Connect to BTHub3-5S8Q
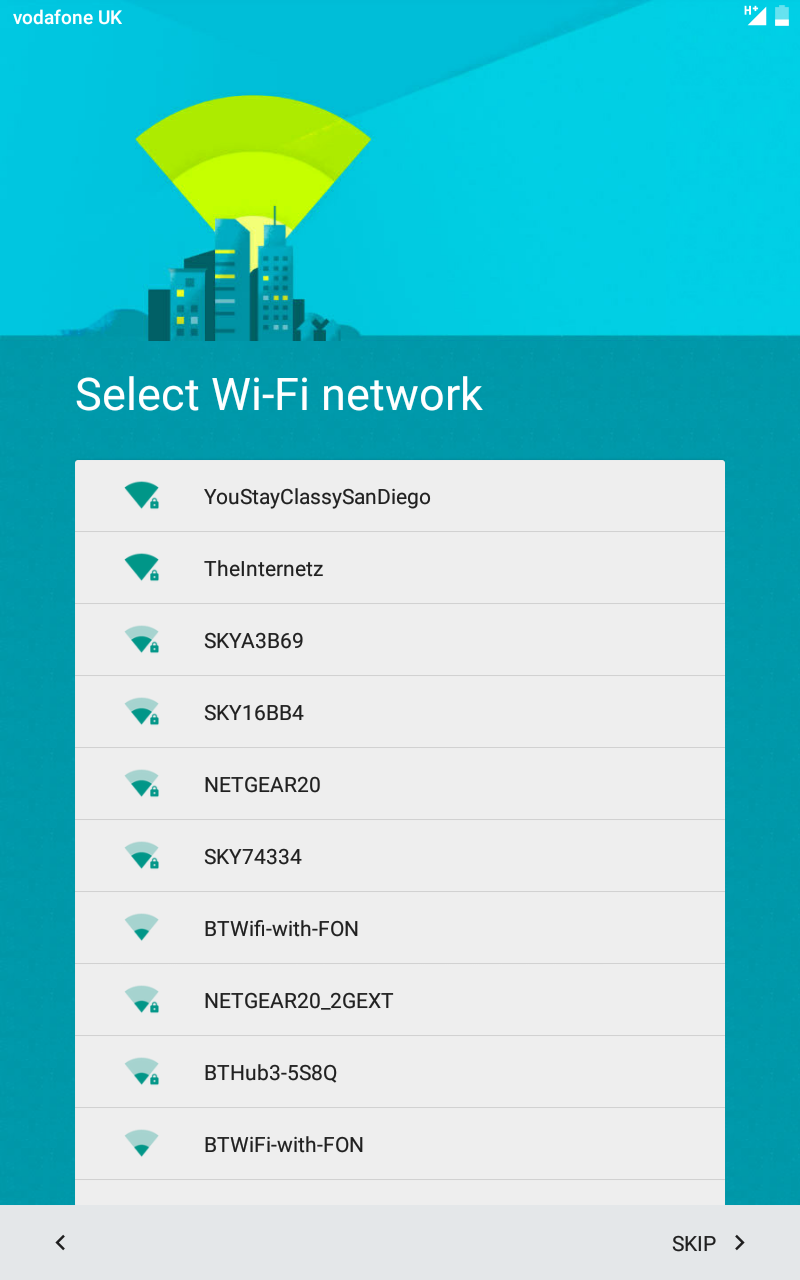 400,1072
